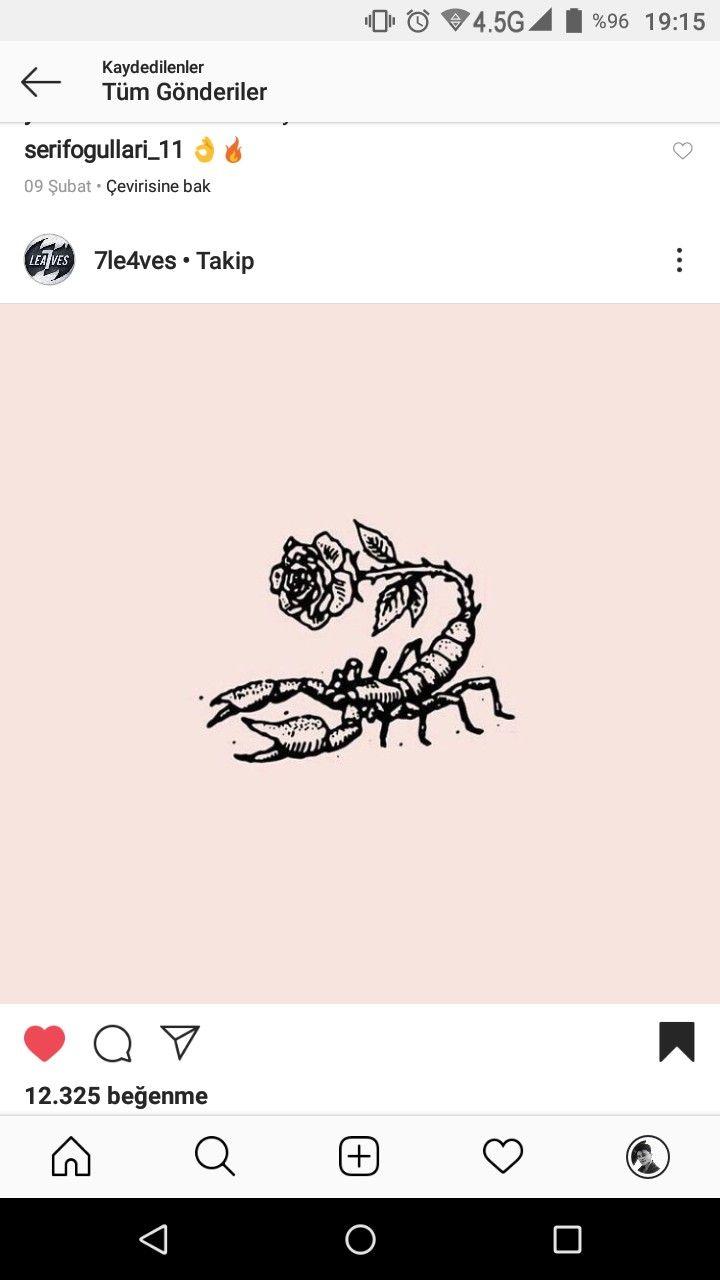Tap the Android recent apps button
The image size is (720, 1280).
[567, 1240]
